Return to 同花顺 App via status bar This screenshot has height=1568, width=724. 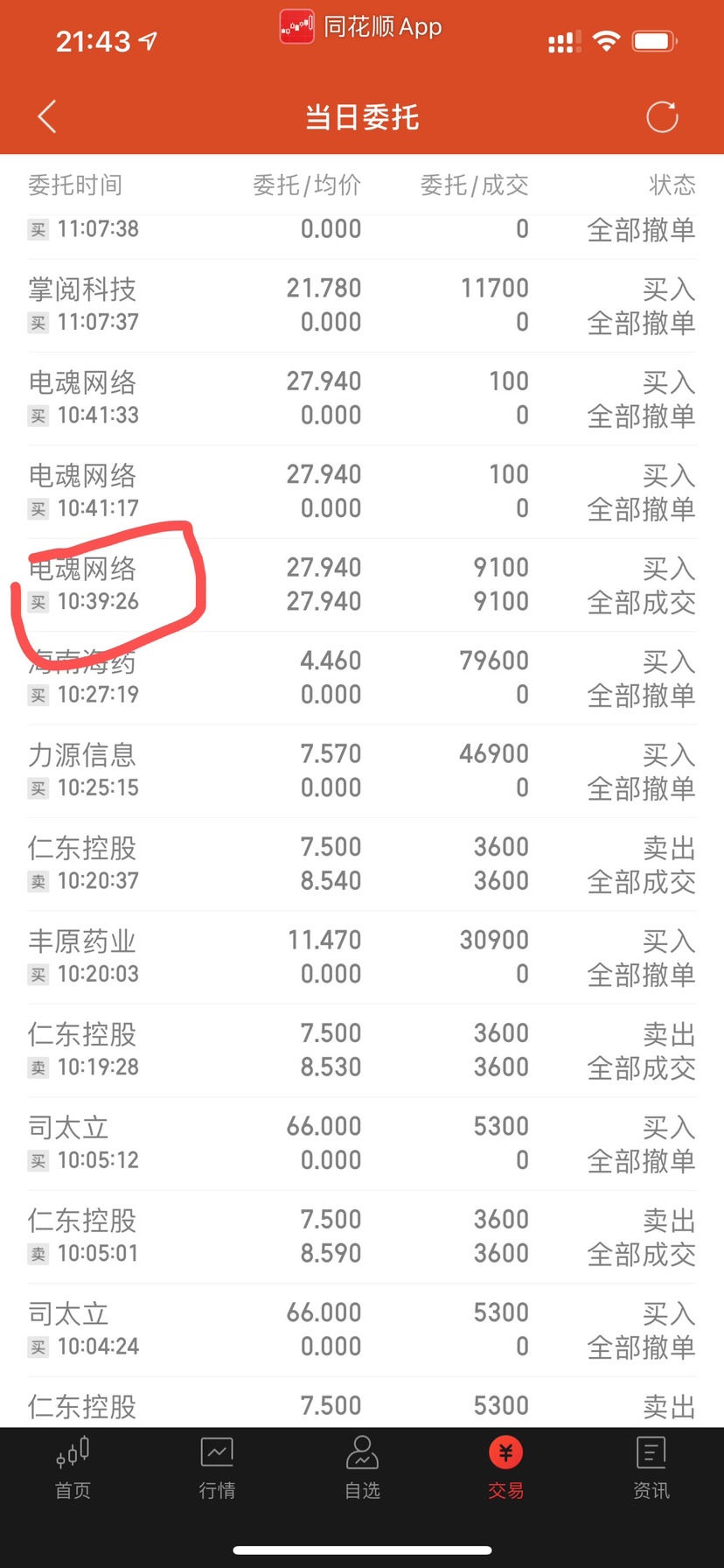pos(361,26)
